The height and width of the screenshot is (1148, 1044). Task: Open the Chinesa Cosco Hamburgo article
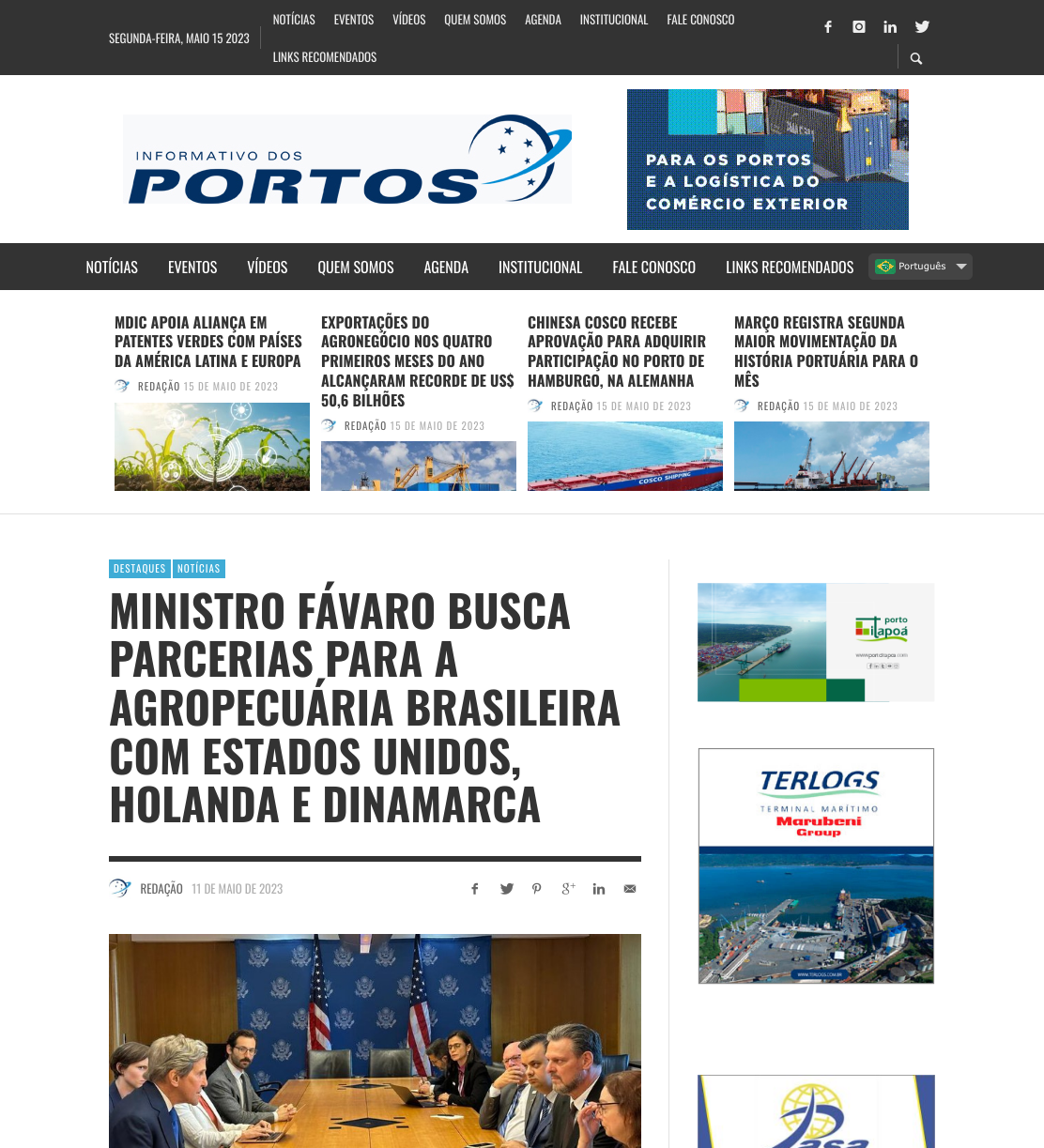(617, 352)
